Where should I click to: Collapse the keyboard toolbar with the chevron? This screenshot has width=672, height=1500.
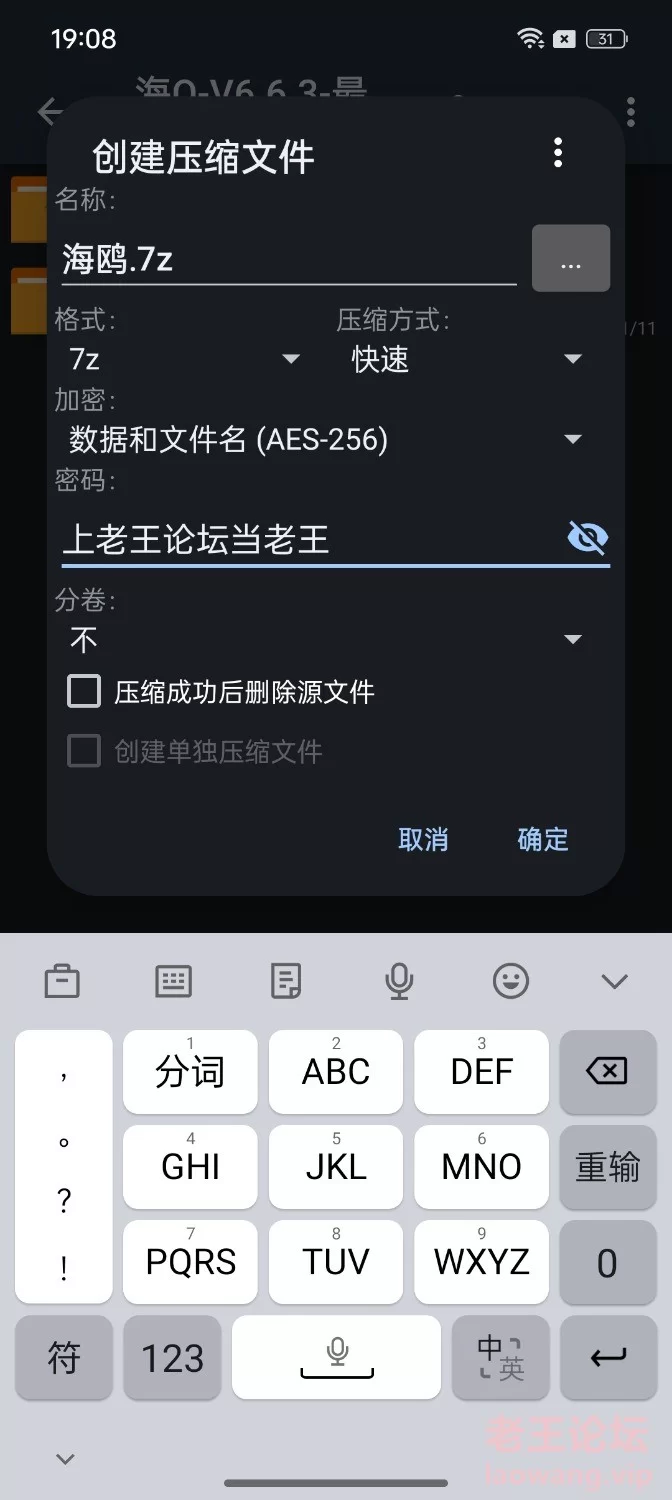pyautogui.click(x=614, y=981)
